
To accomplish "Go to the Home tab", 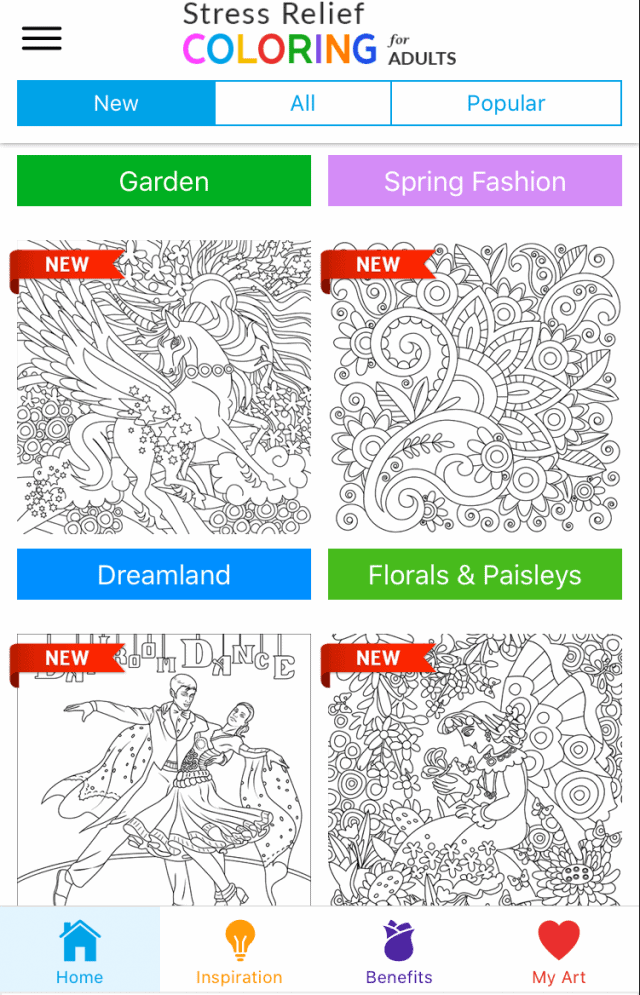I will coord(79,952).
